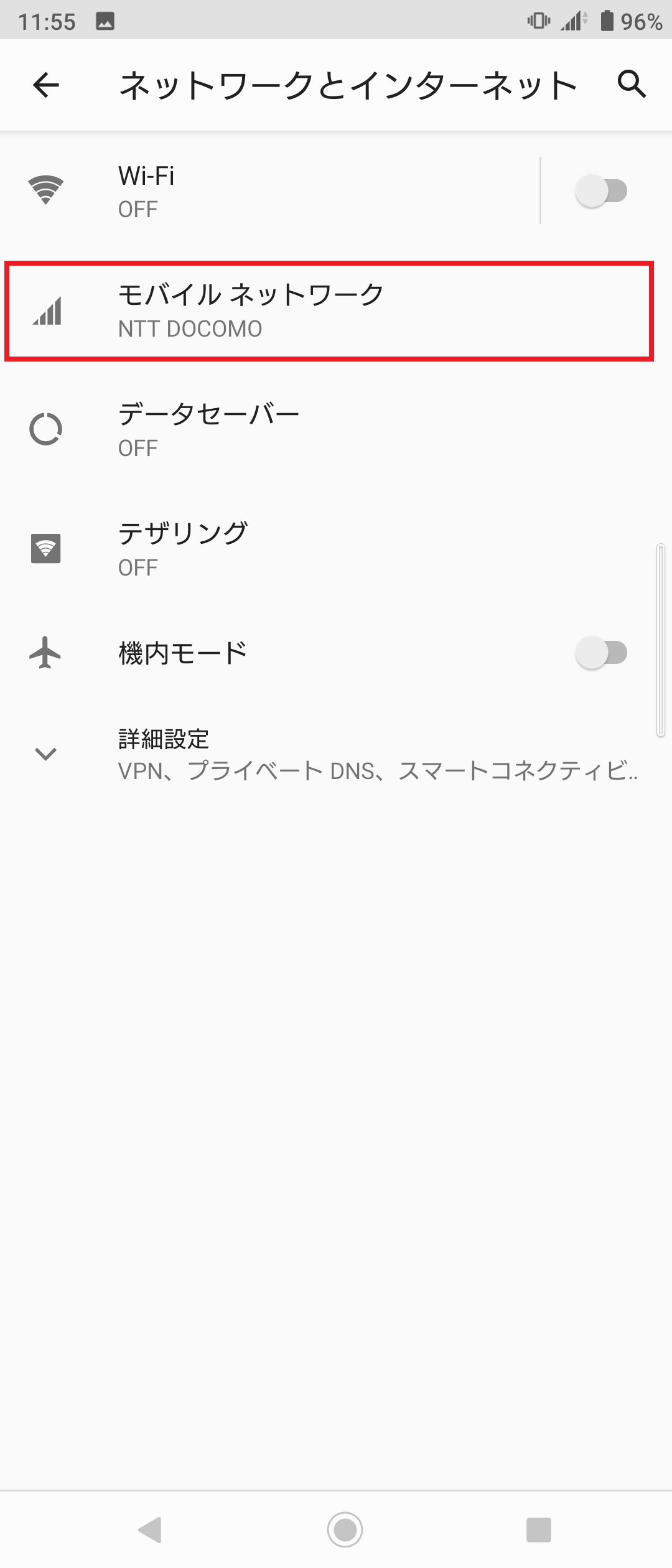Tap the airplane icon next to 機内モード
Screen dimensions: 672x1568
pyautogui.click(x=44, y=651)
